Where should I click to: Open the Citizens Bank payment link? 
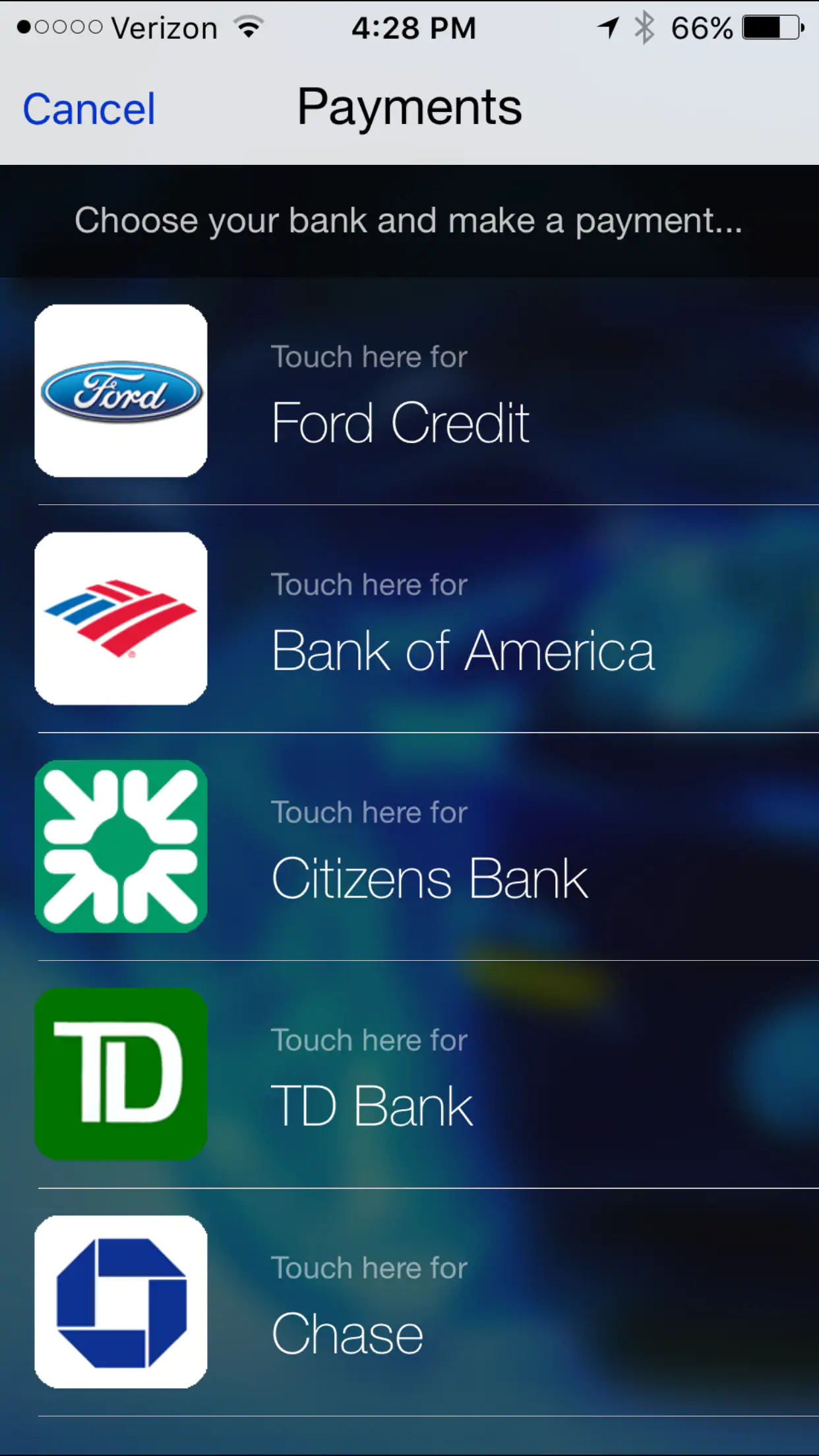(x=429, y=877)
